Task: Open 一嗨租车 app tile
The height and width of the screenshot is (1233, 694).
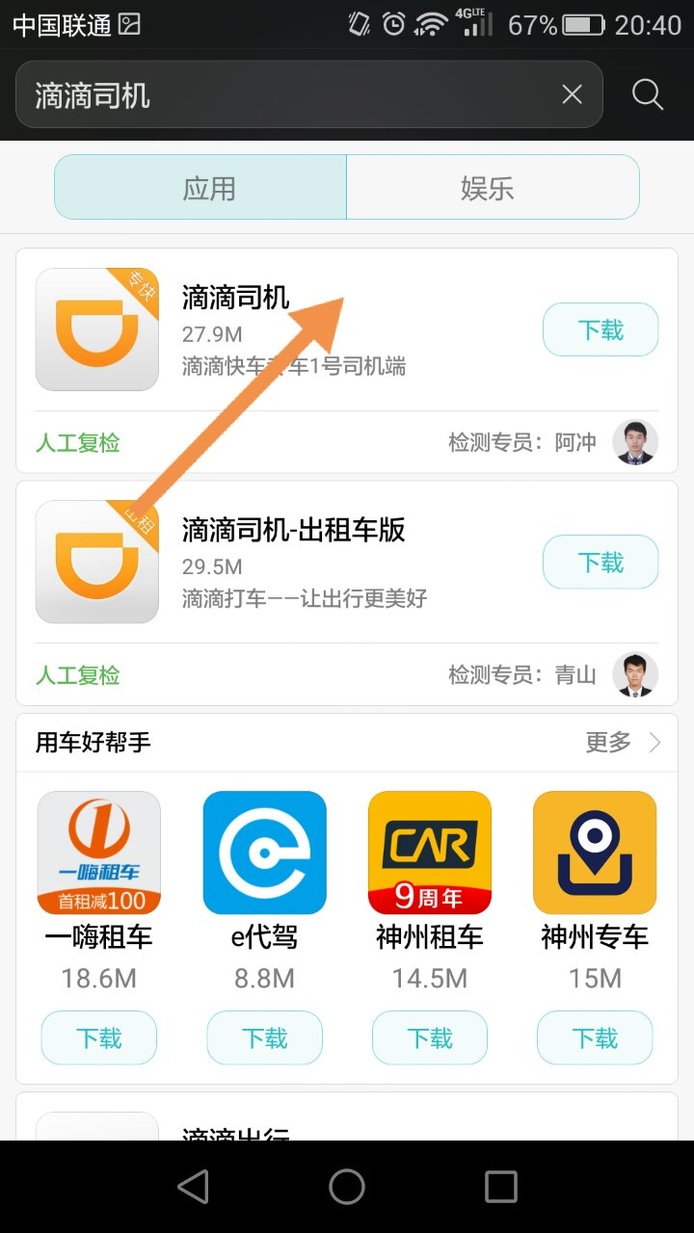Action: coord(99,853)
